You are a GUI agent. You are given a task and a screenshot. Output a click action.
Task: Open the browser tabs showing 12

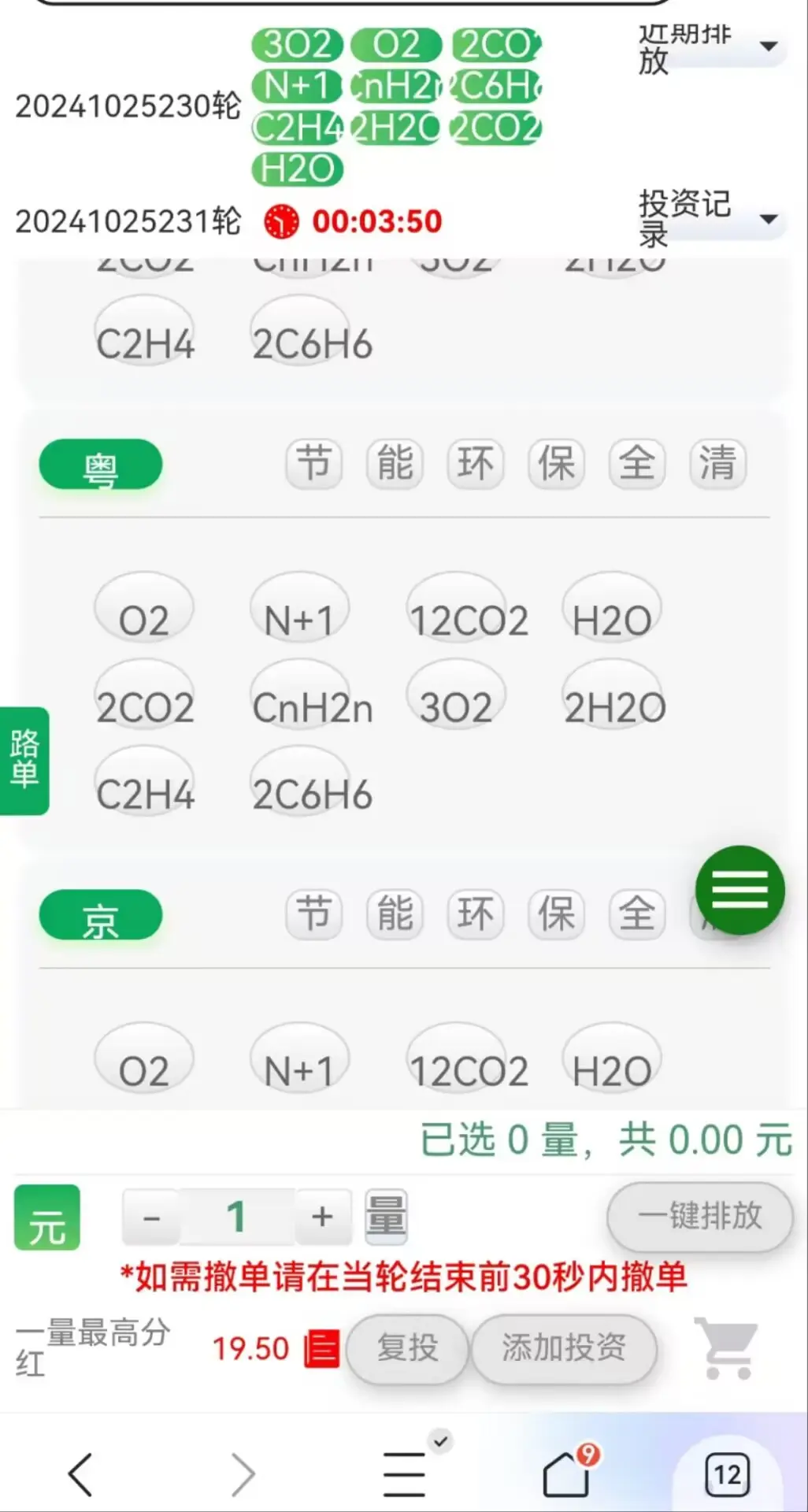coord(727,1474)
